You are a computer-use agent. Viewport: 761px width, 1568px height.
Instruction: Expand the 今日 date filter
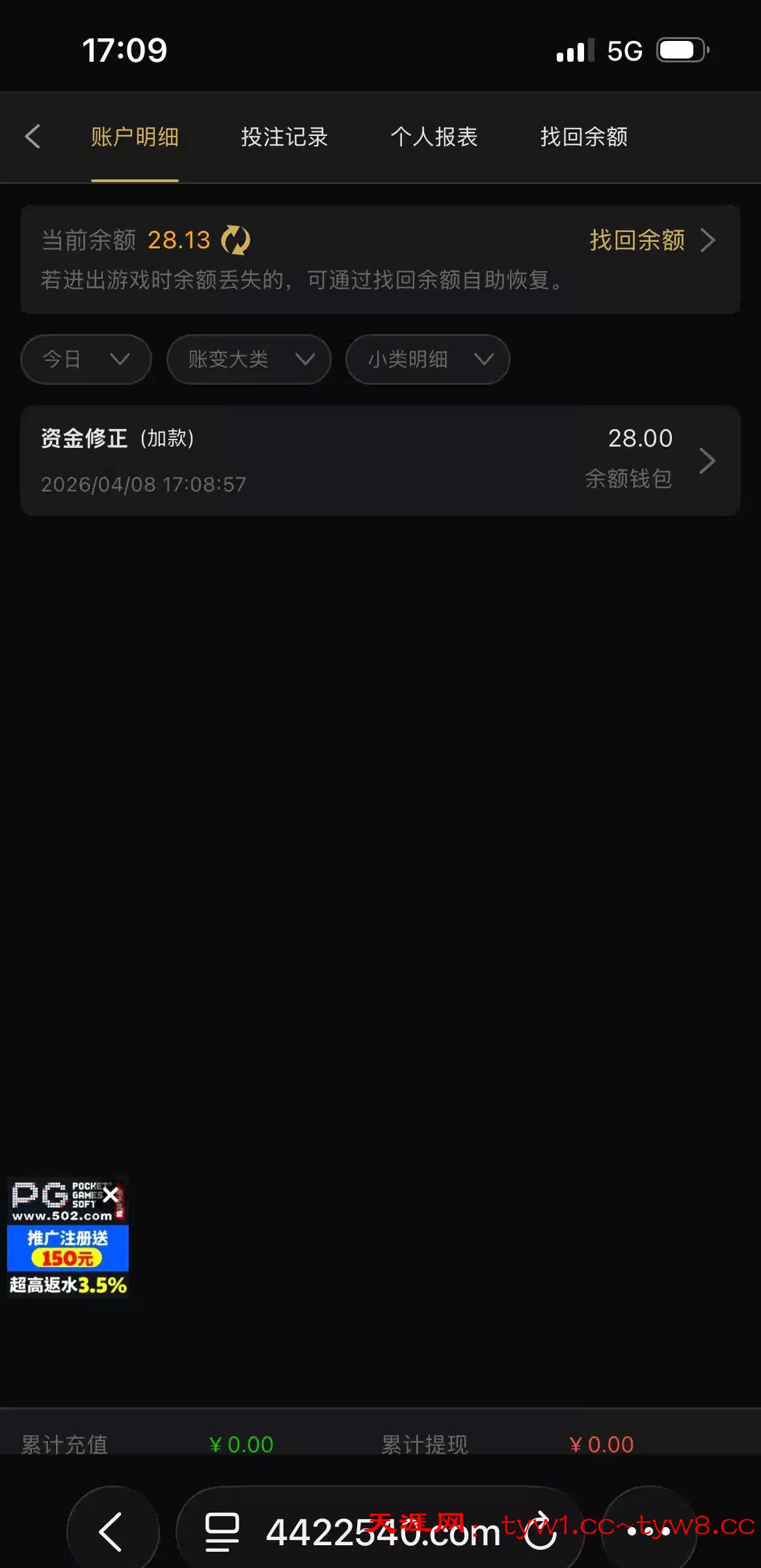click(x=86, y=359)
